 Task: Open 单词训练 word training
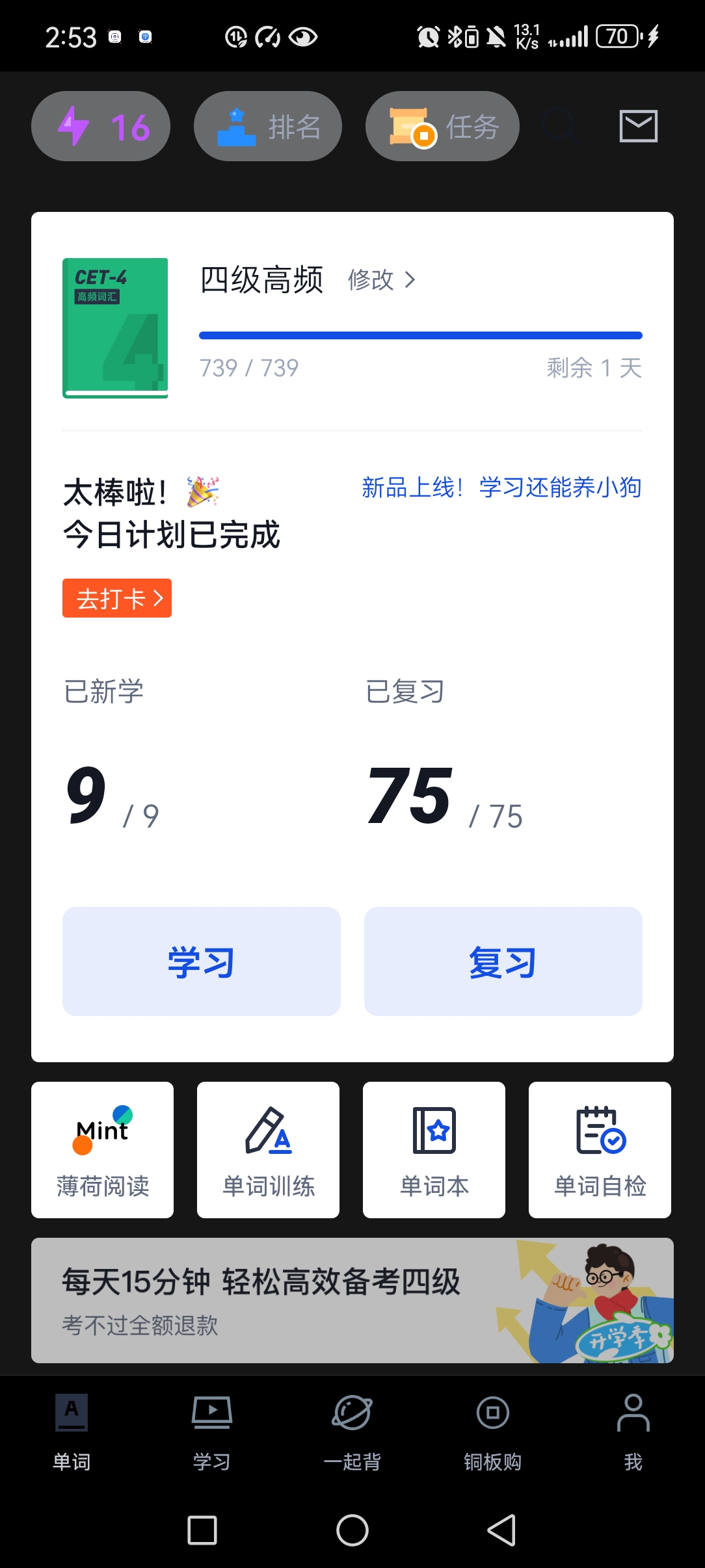(x=269, y=1150)
